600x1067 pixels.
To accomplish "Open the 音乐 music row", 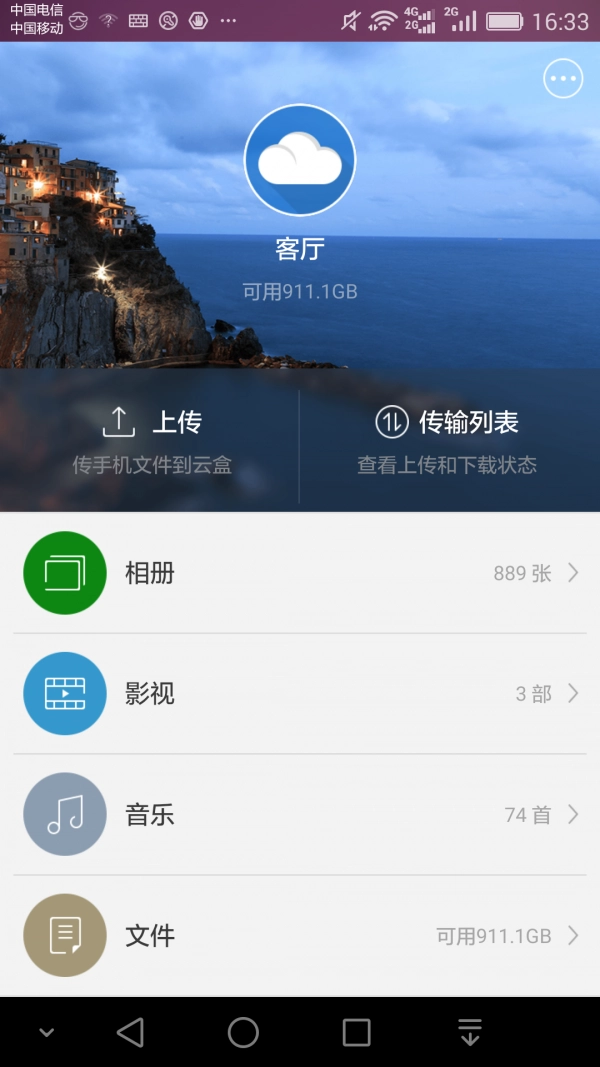I will [x=300, y=815].
